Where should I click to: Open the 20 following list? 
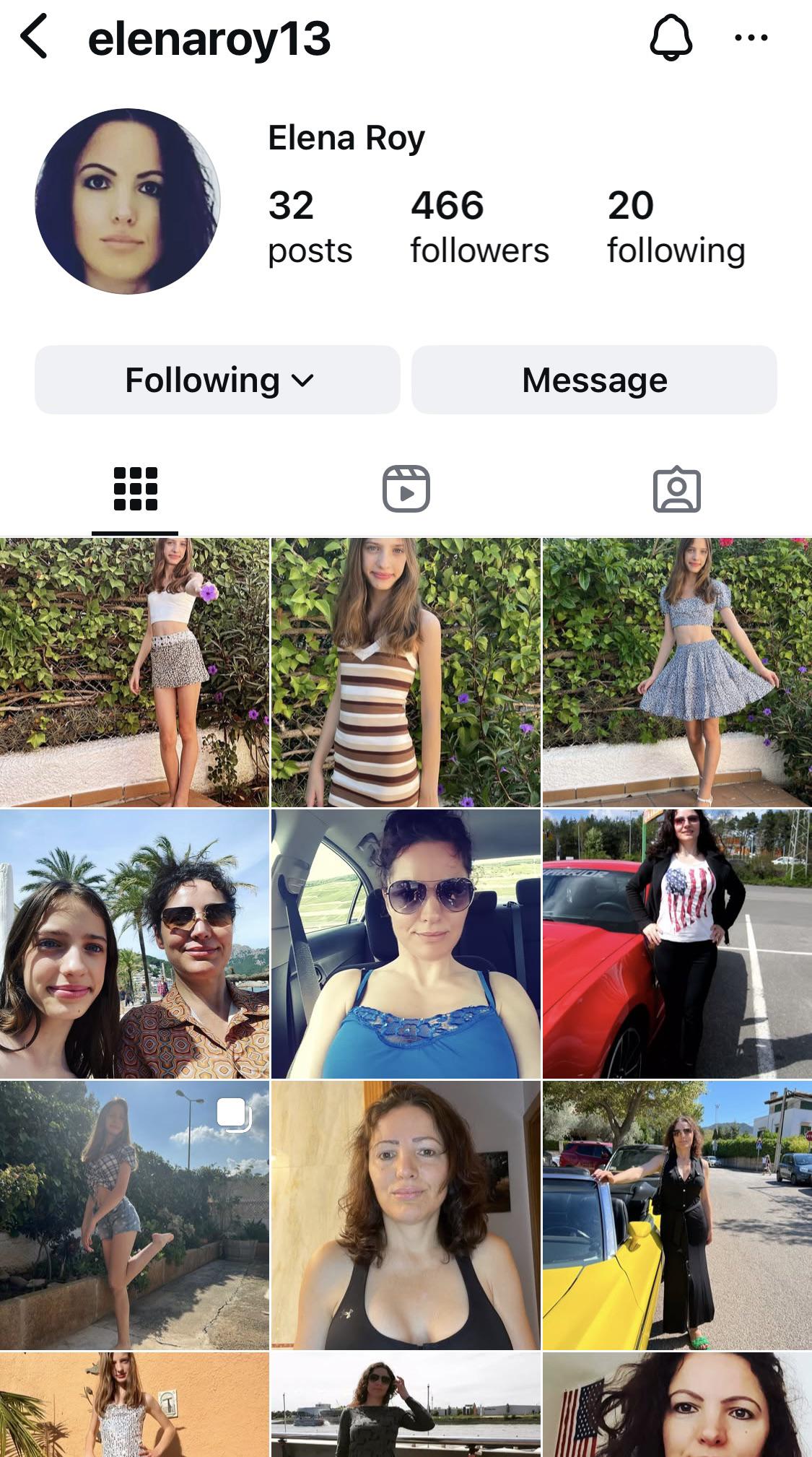[676, 227]
